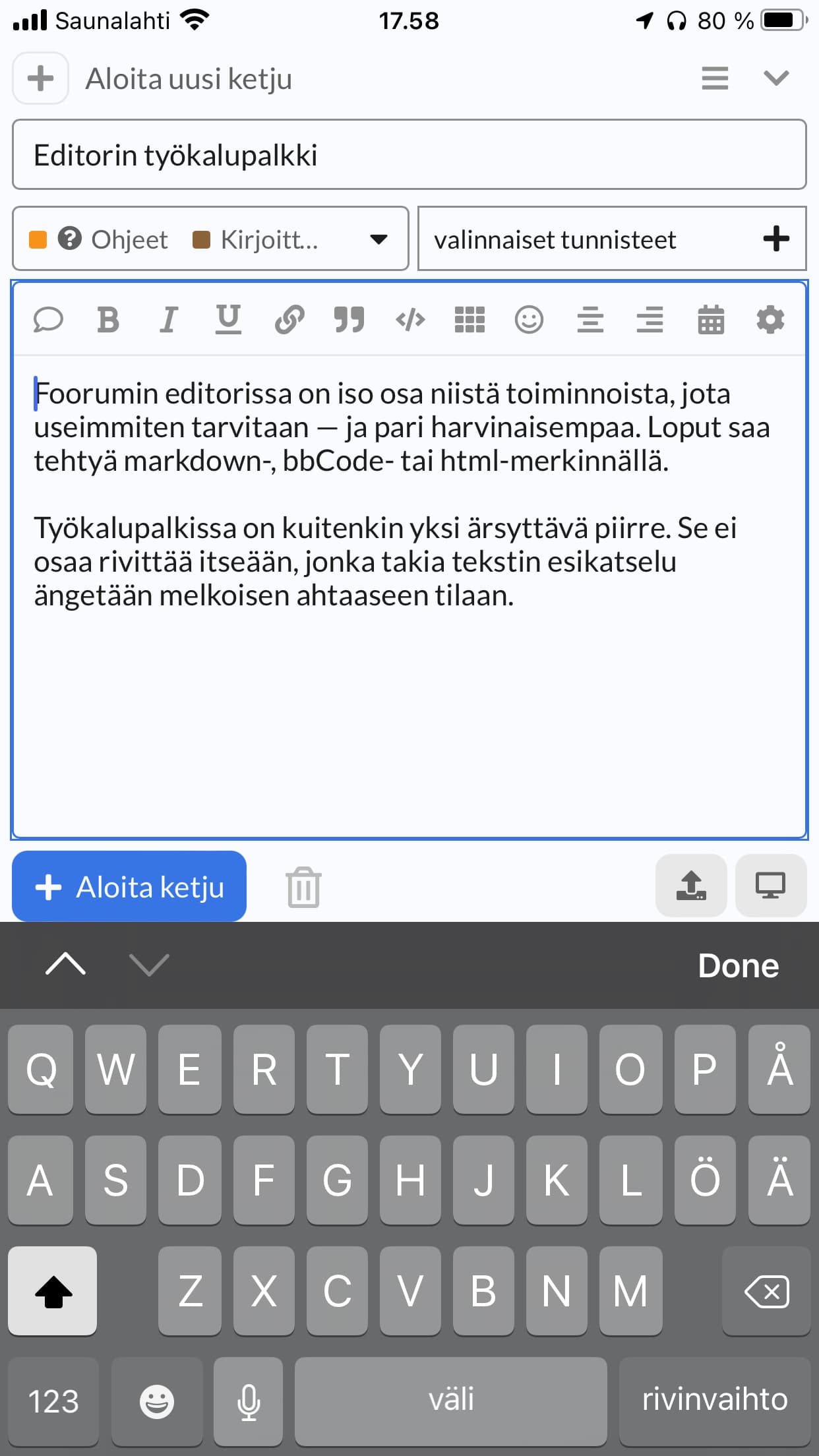This screenshot has height=1456, width=819.
Task: Insert a table from the grid icon
Action: [x=470, y=320]
